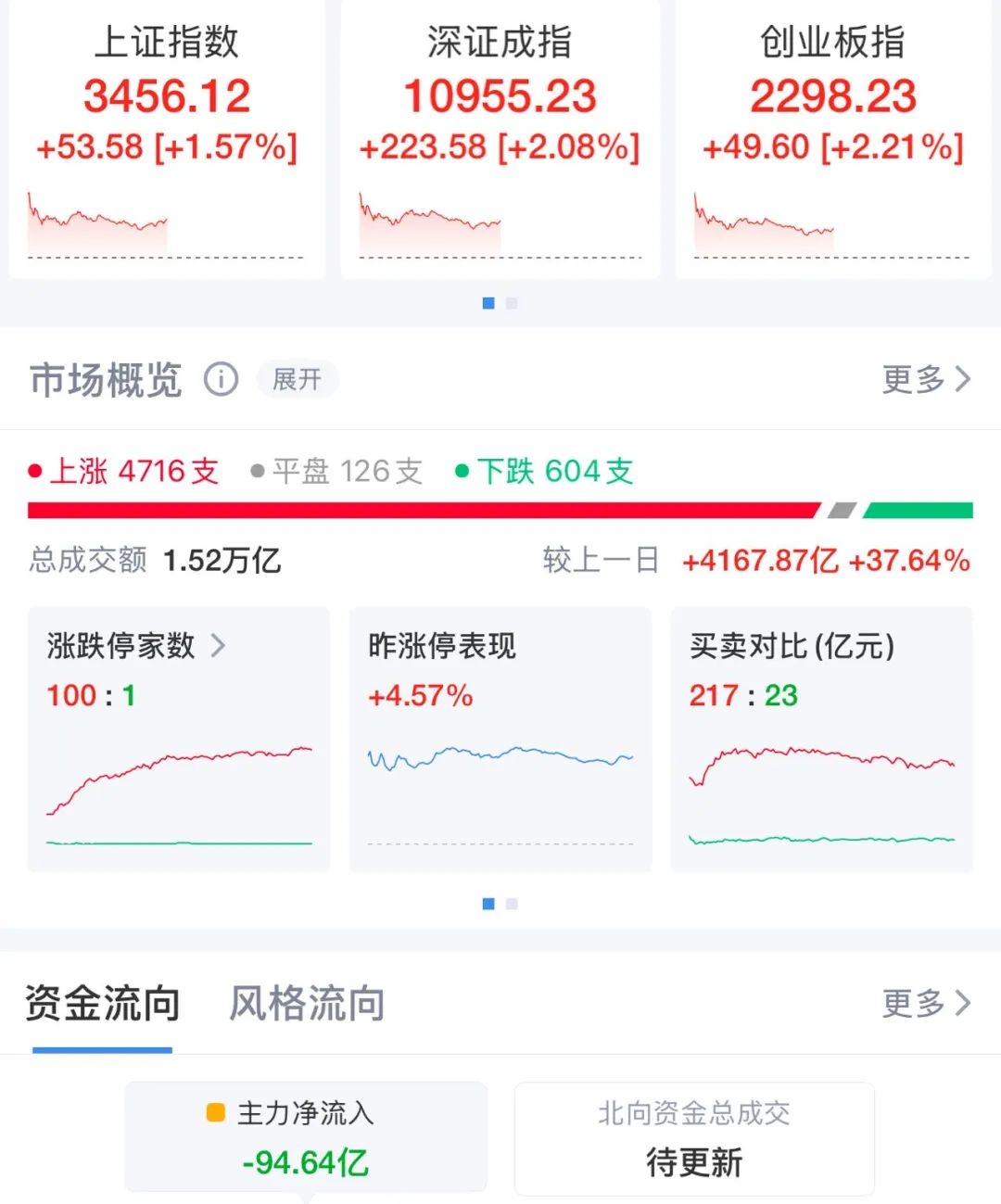This screenshot has width=1001, height=1204.
Task: Select the 资金流向 tab
Action: (x=102, y=1005)
